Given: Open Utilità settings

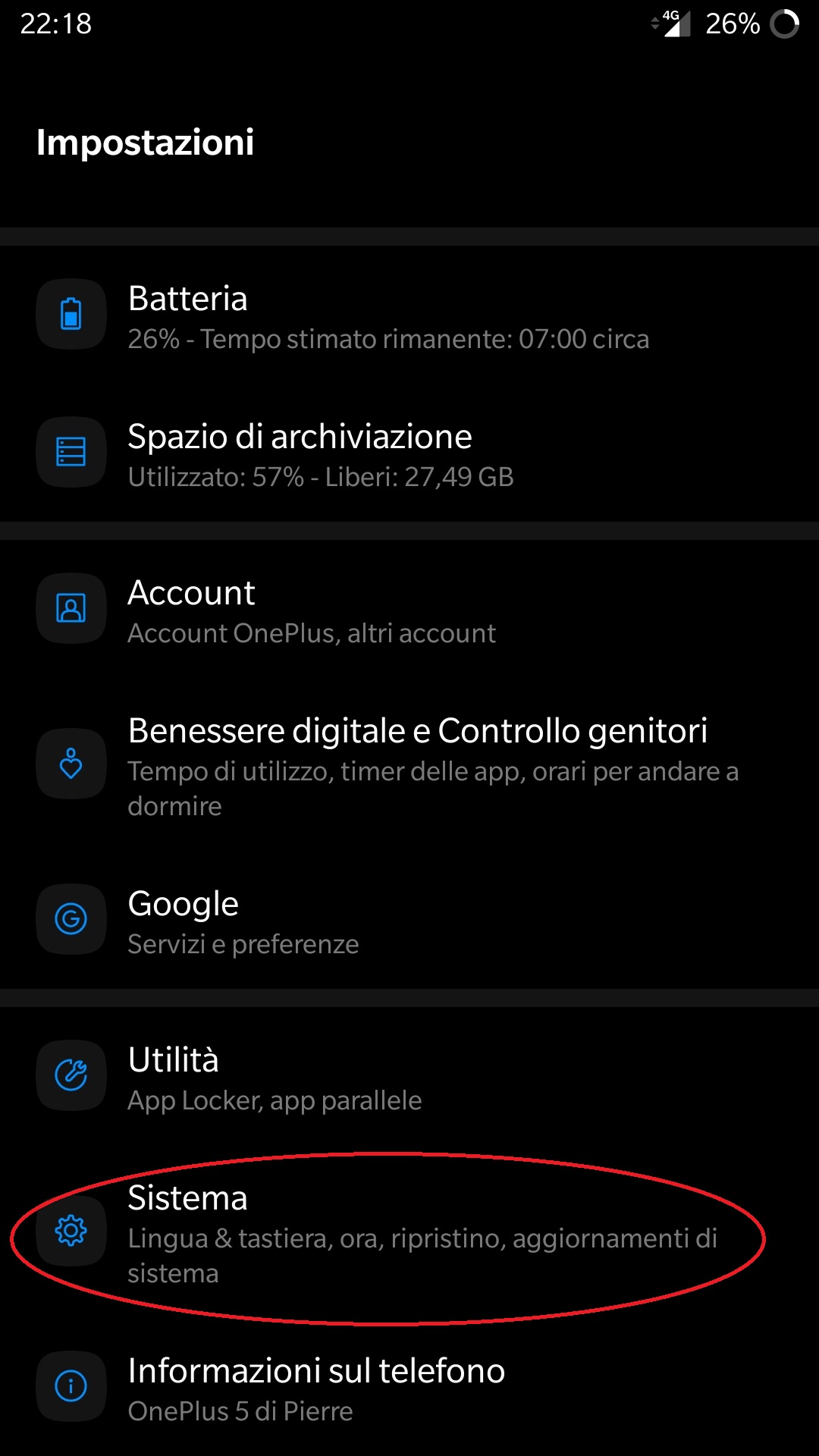Looking at the screenshot, I should (409, 1076).
